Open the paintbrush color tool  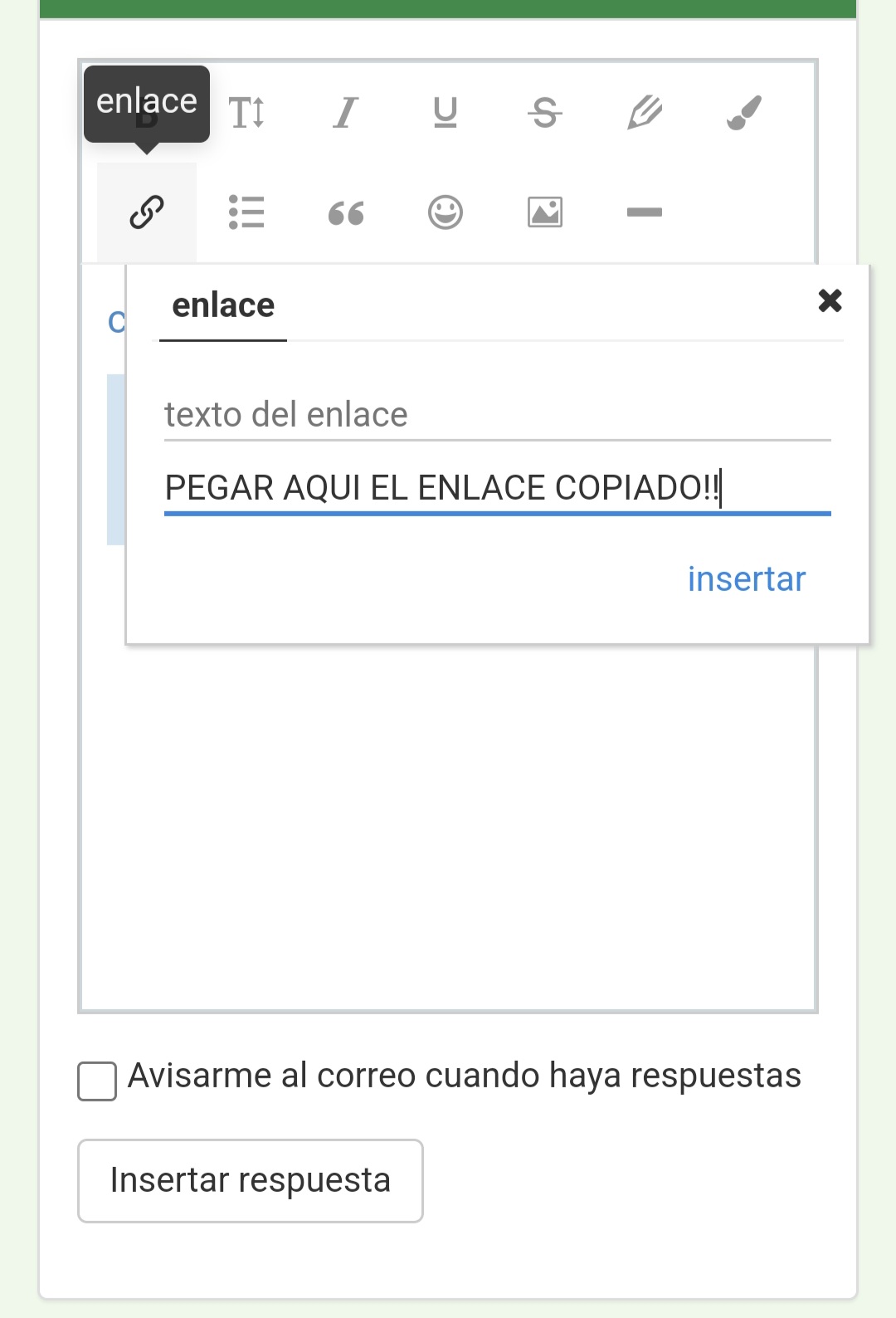(744, 113)
